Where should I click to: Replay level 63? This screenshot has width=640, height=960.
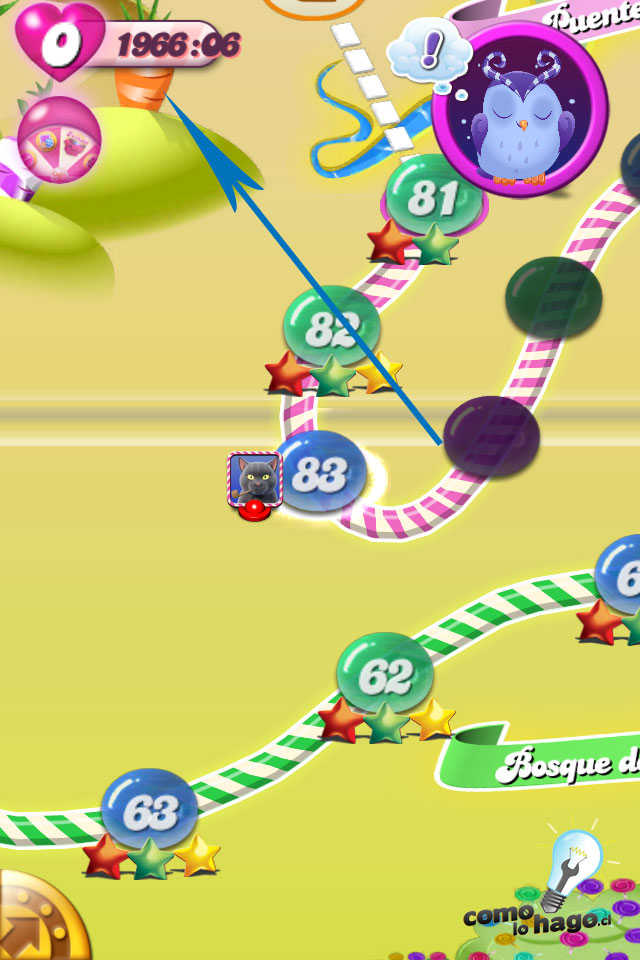tap(150, 809)
